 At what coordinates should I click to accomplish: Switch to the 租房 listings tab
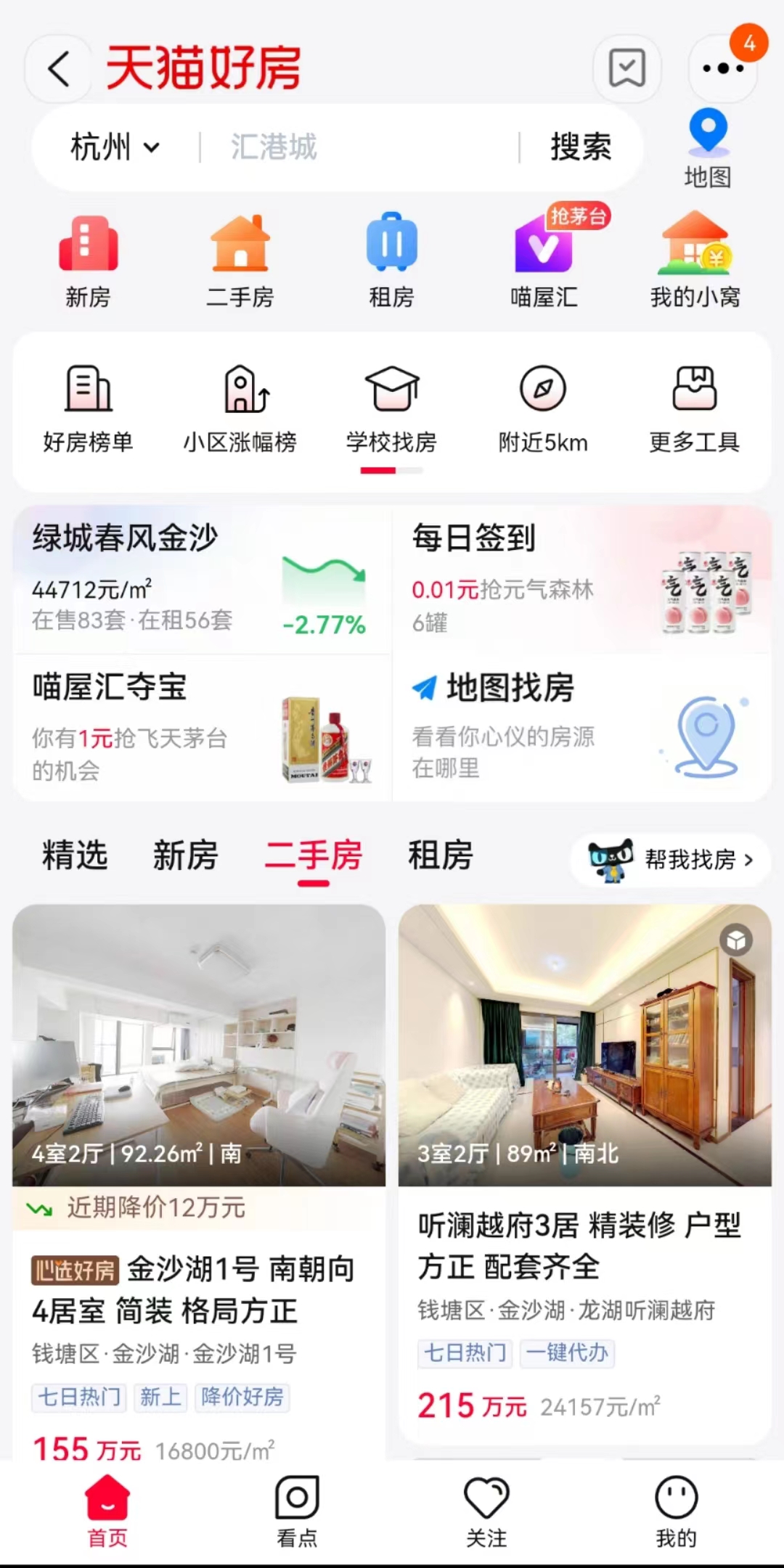pos(440,857)
